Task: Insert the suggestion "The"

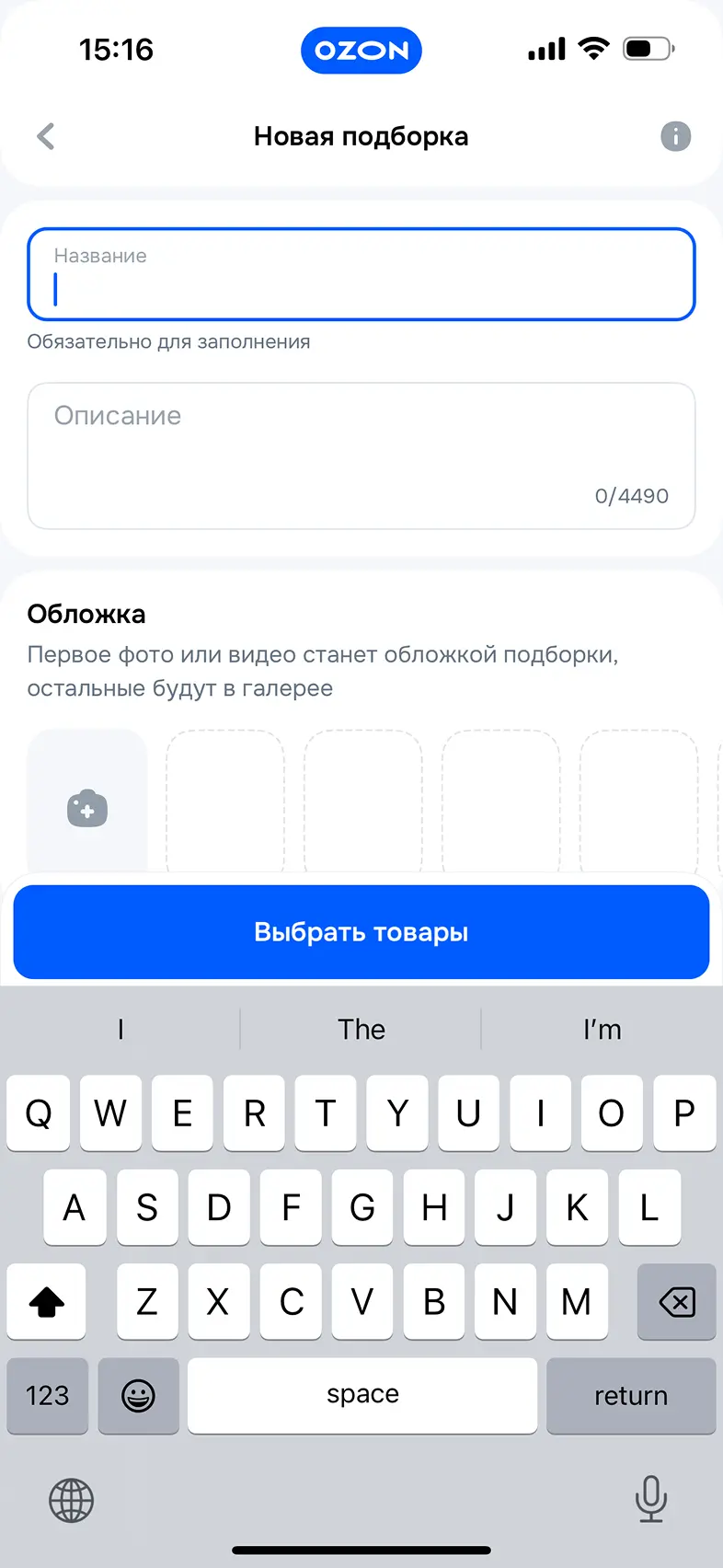Action: pyautogui.click(x=361, y=1029)
